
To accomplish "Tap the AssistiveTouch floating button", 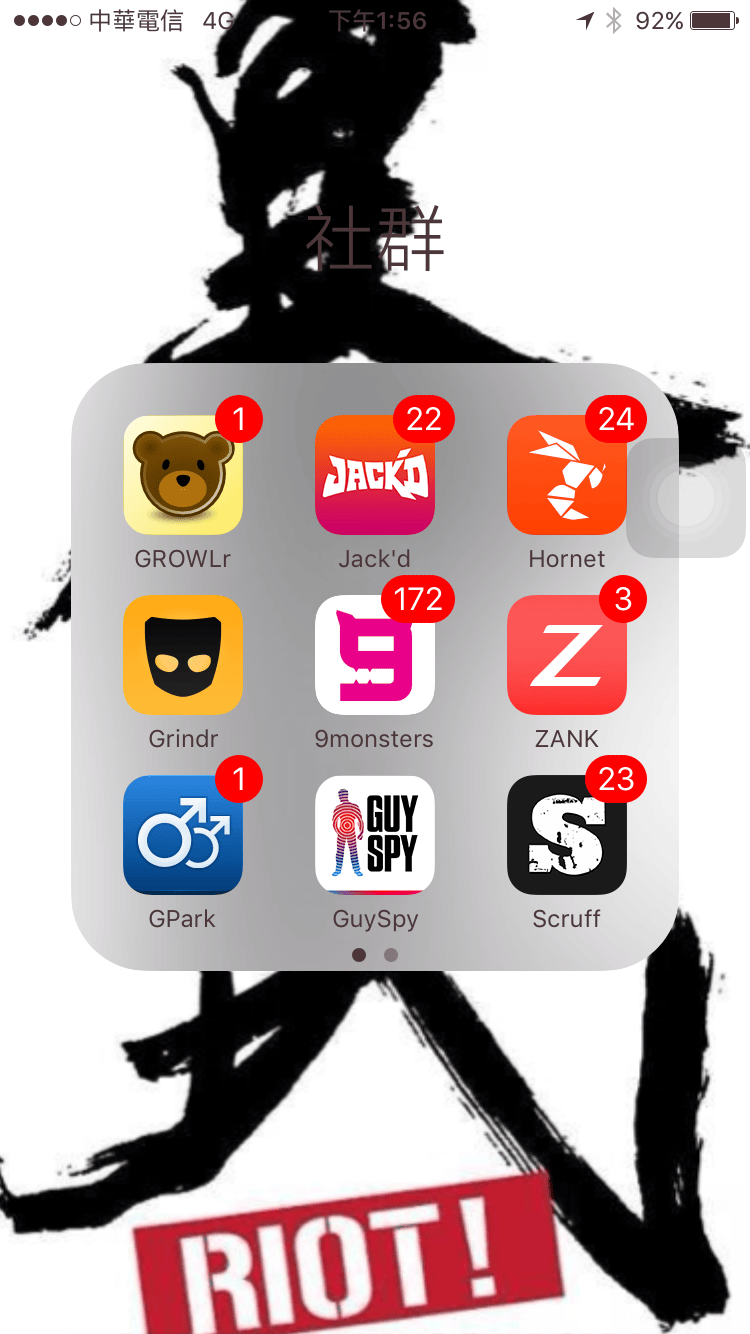I will tap(686, 497).
